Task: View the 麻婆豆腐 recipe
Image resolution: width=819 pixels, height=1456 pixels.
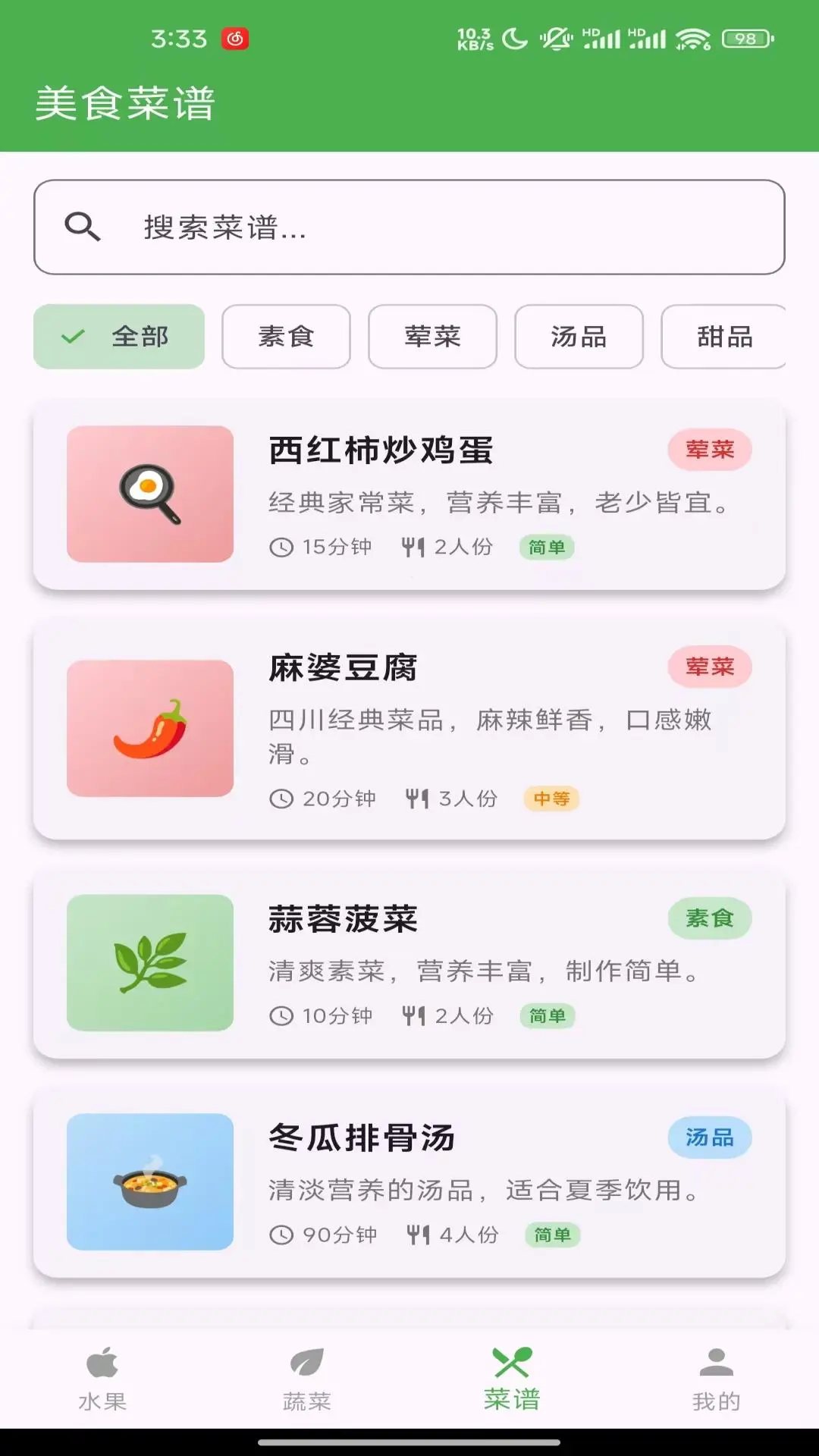Action: 409,730
